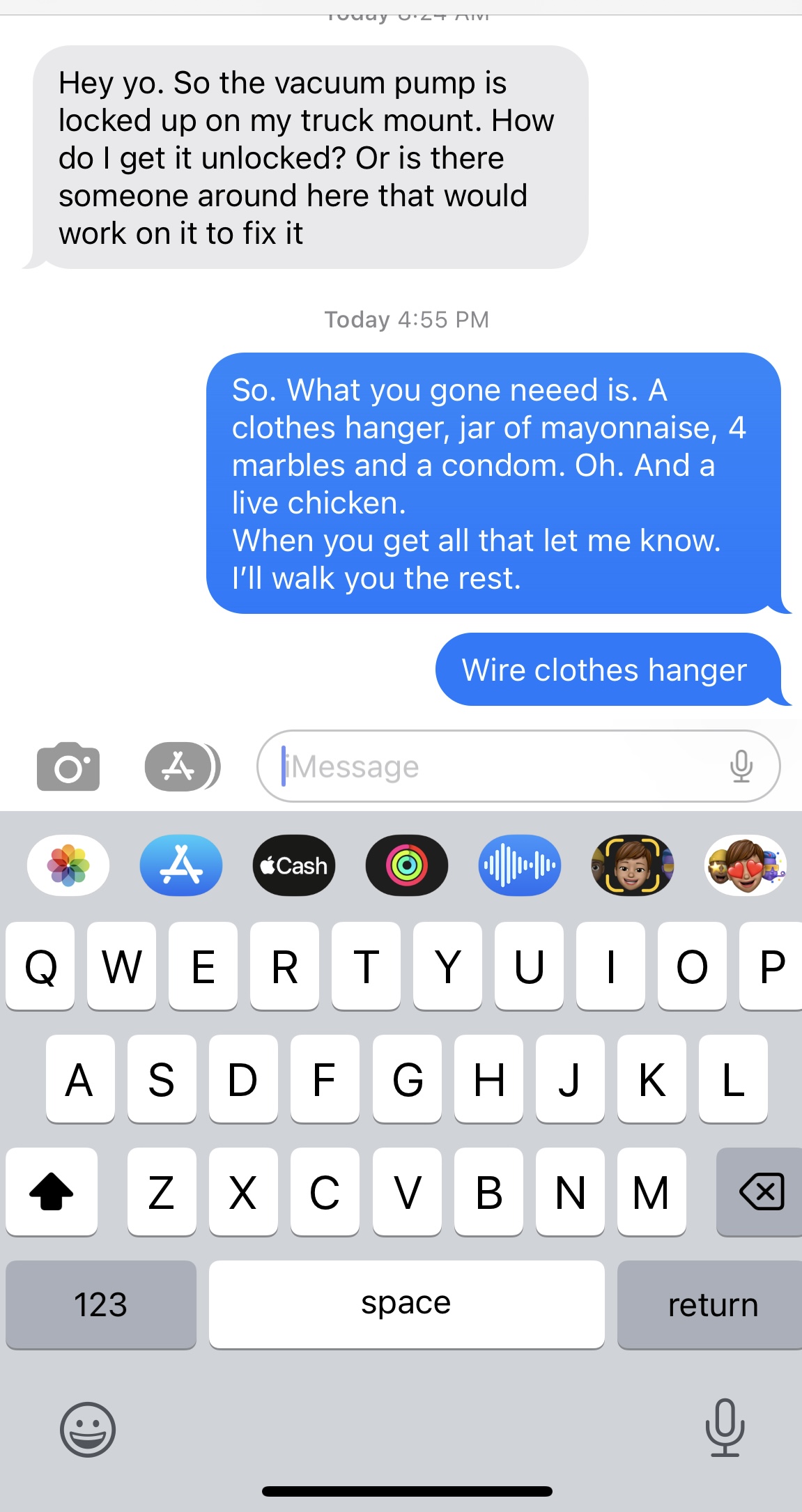Screen dimensions: 802x1512
Task: Tap the return key
Action: (711, 1304)
